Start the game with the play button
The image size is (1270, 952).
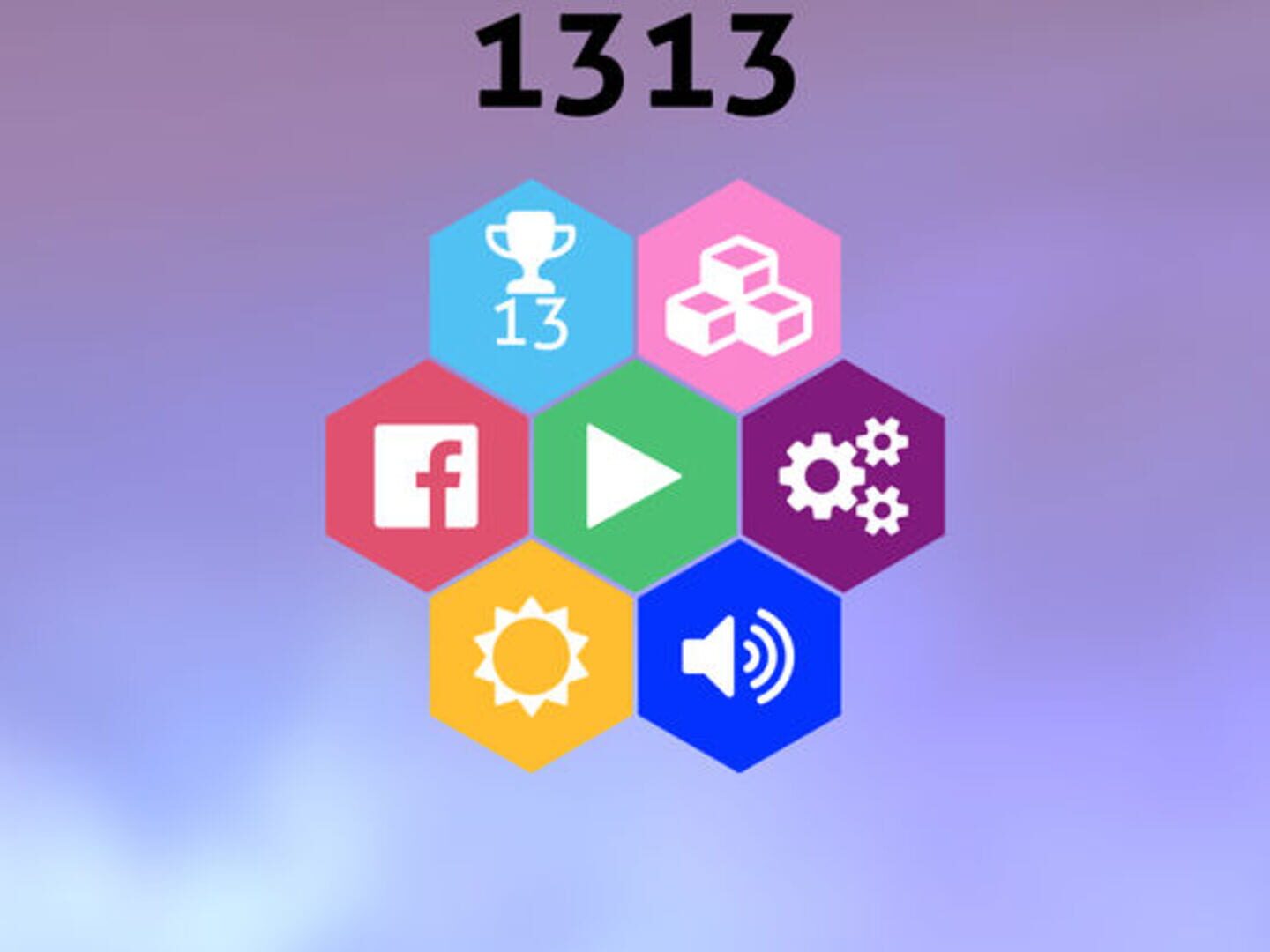click(x=635, y=476)
